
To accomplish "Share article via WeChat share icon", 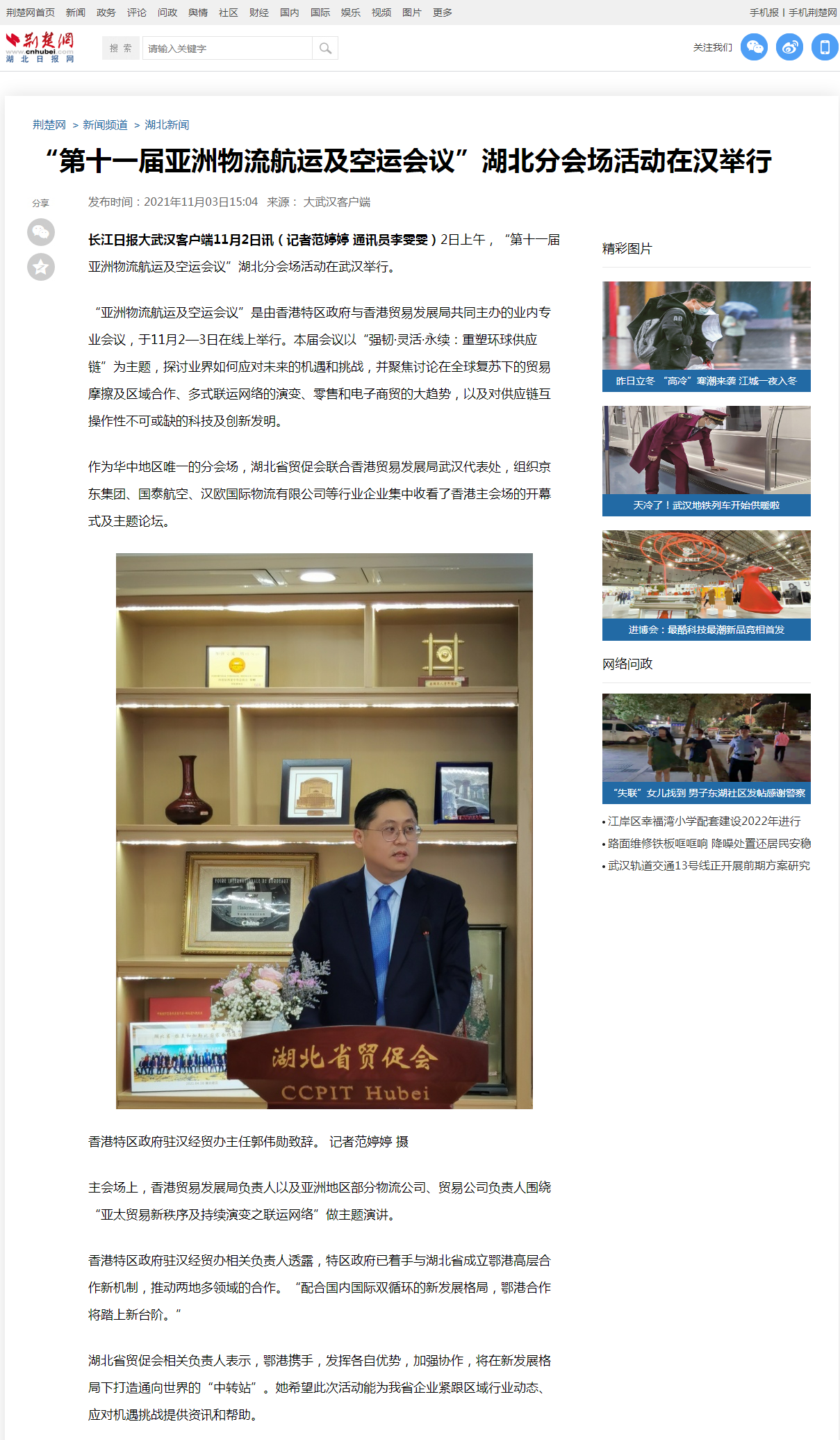I will click(x=41, y=232).
